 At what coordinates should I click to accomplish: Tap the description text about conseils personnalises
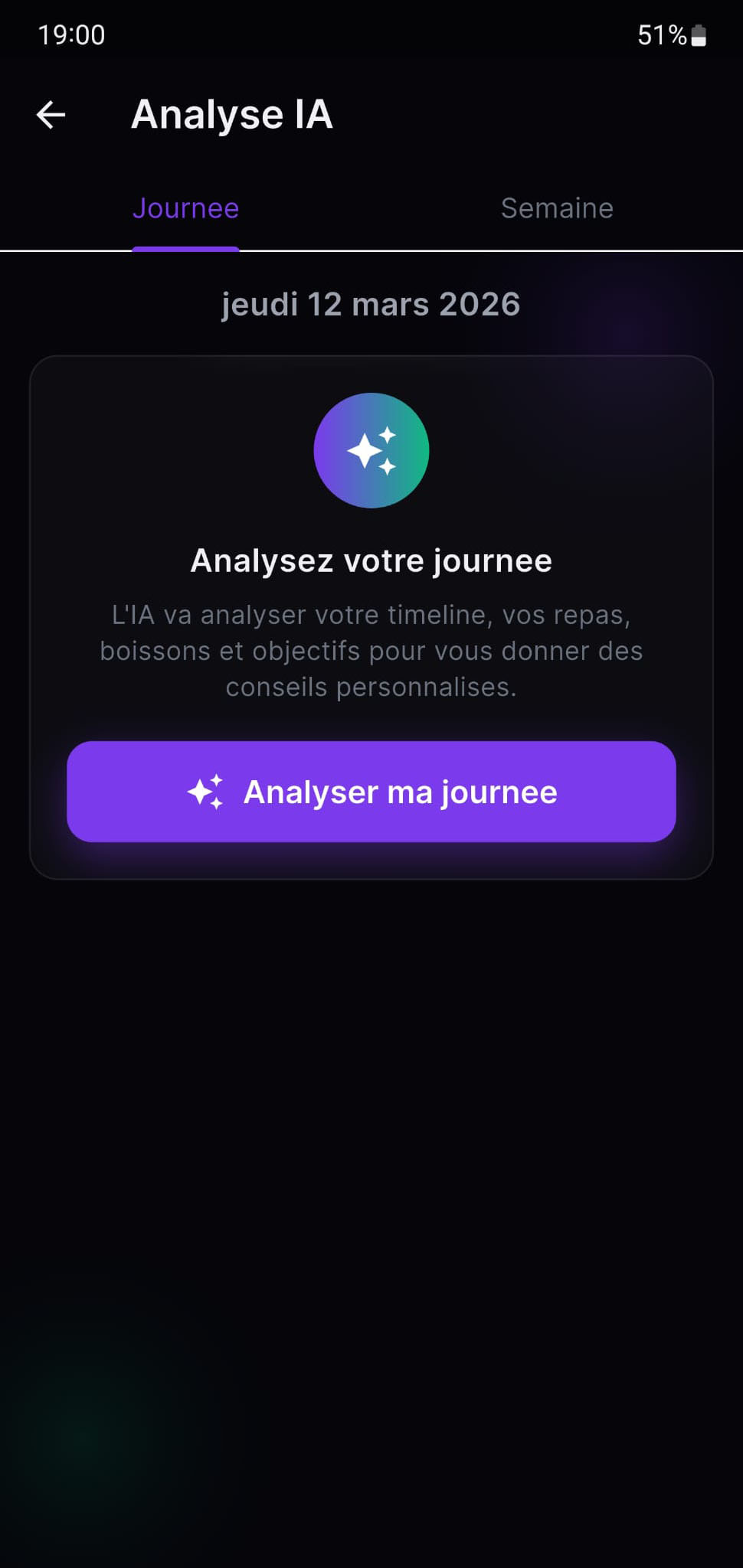pyautogui.click(x=371, y=650)
